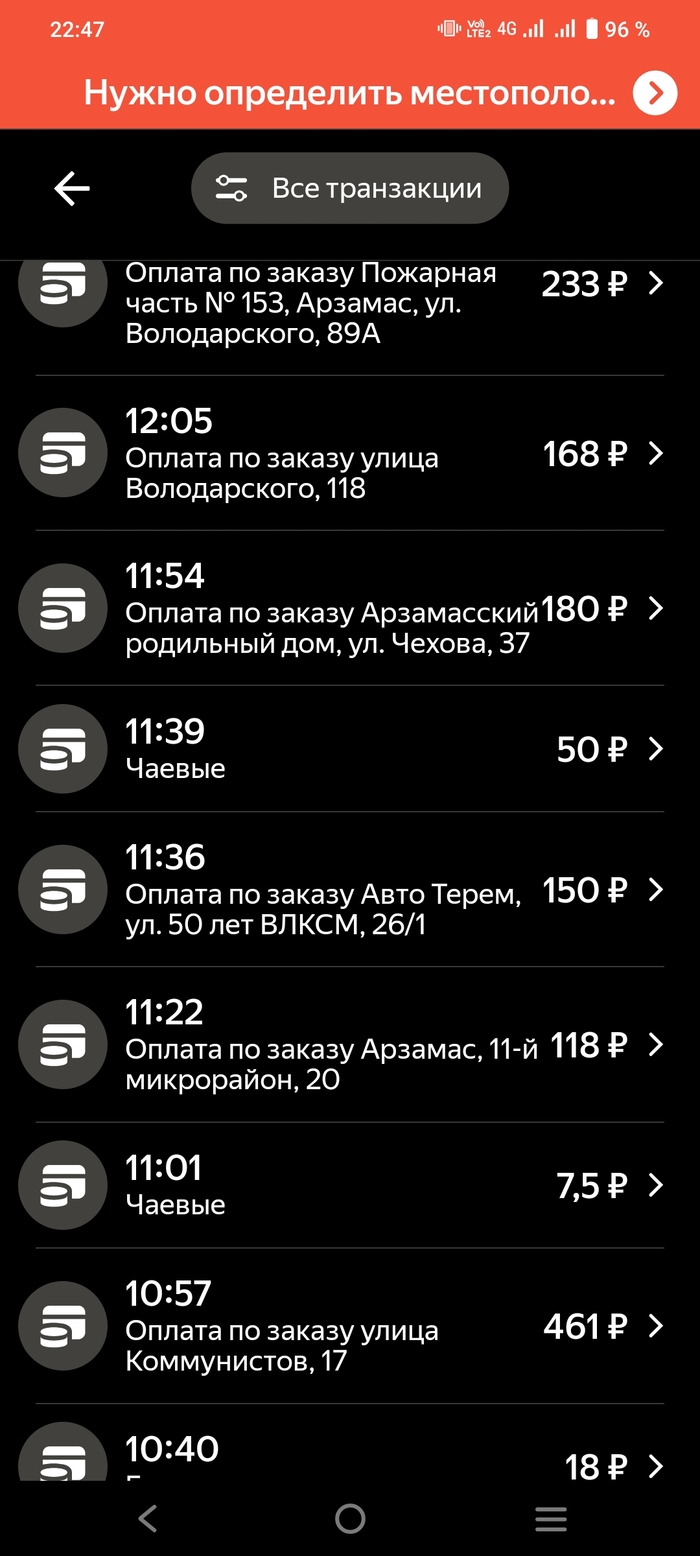Tap the system home button
The image size is (700, 1556).
pyautogui.click(x=350, y=1519)
